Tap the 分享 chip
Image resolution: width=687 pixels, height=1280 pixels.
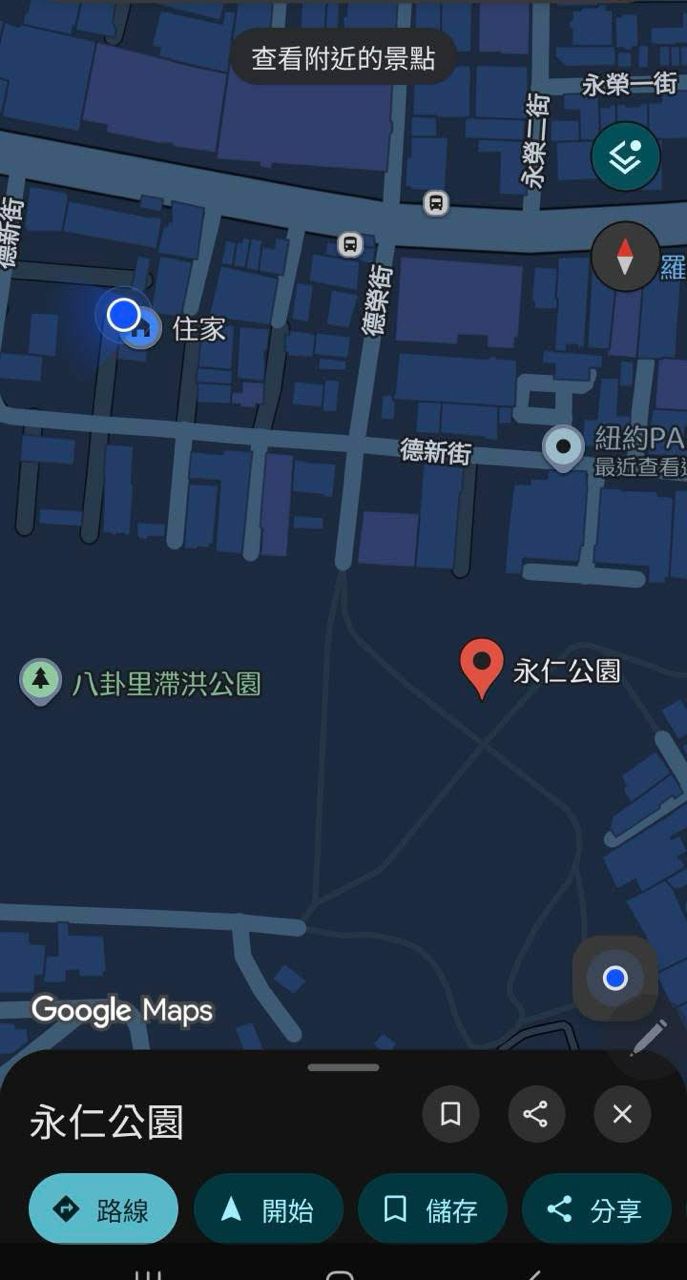coord(596,1210)
